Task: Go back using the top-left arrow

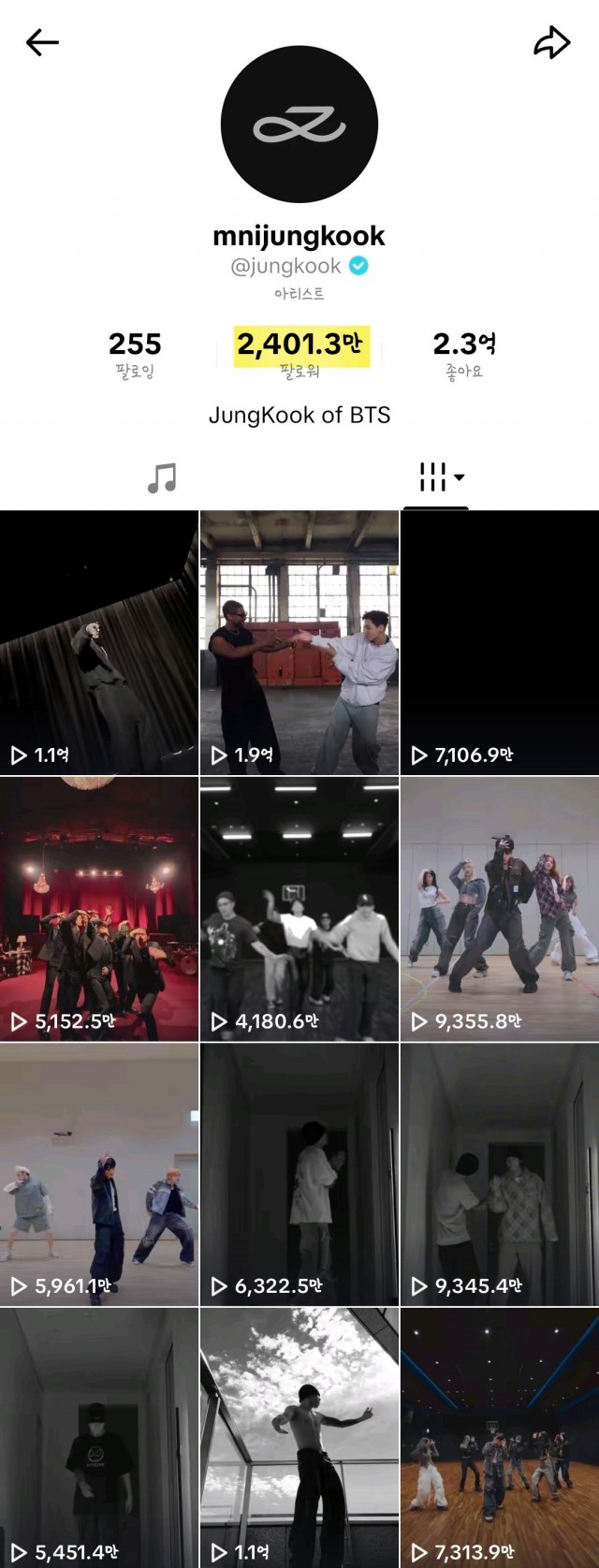Action: click(x=42, y=42)
